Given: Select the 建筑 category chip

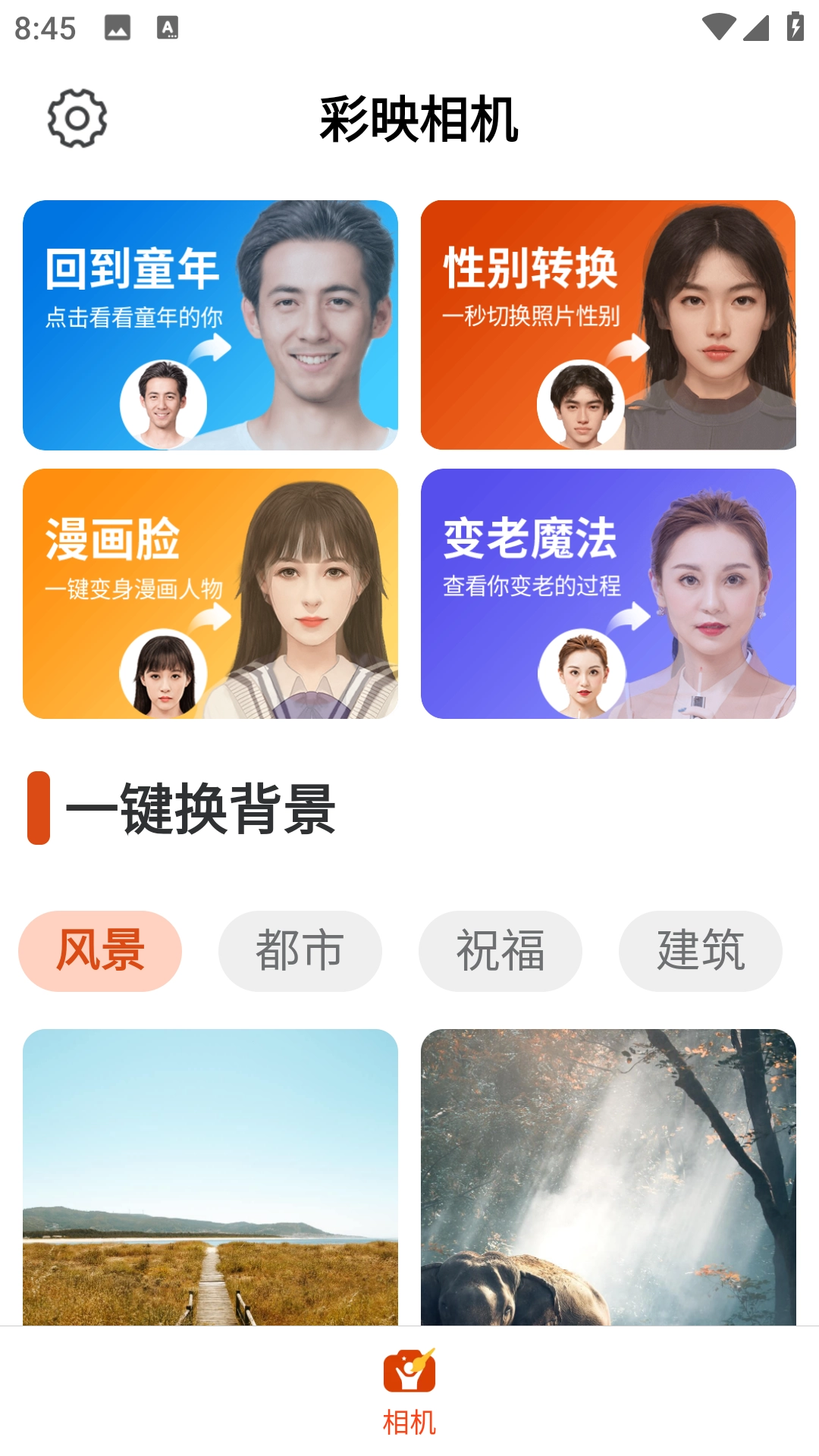Looking at the screenshot, I should (x=700, y=951).
